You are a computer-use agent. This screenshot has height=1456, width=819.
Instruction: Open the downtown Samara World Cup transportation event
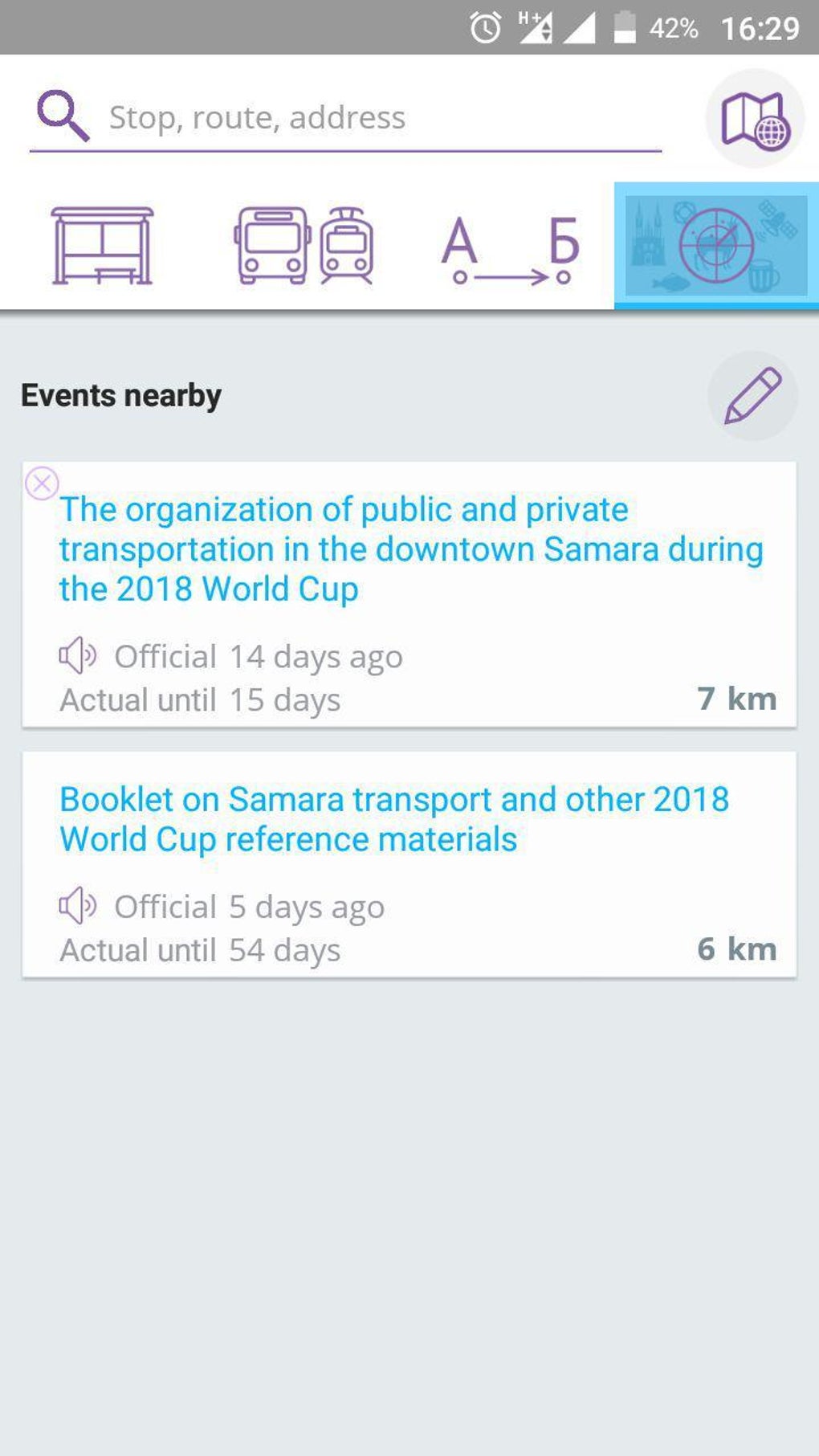[x=410, y=550]
